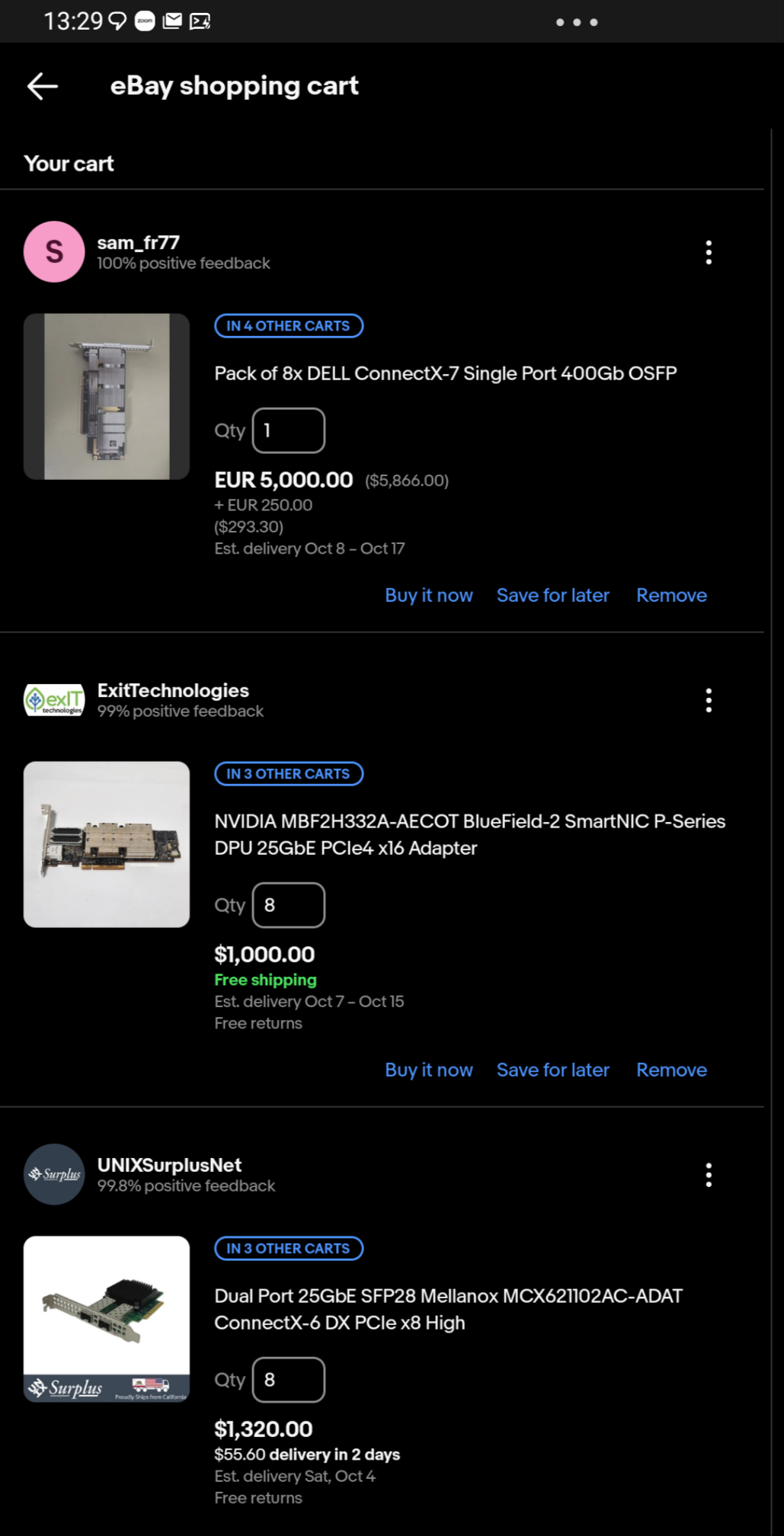The image size is (784, 1536).
Task: Open the Mellanox ConnectX-6 product image
Action: [x=107, y=1318]
